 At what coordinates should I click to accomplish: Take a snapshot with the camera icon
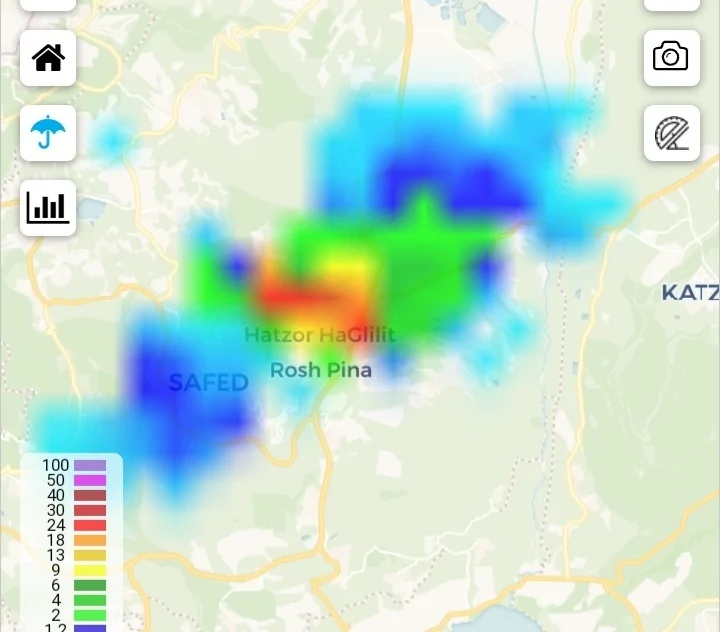click(x=671, y=57)
